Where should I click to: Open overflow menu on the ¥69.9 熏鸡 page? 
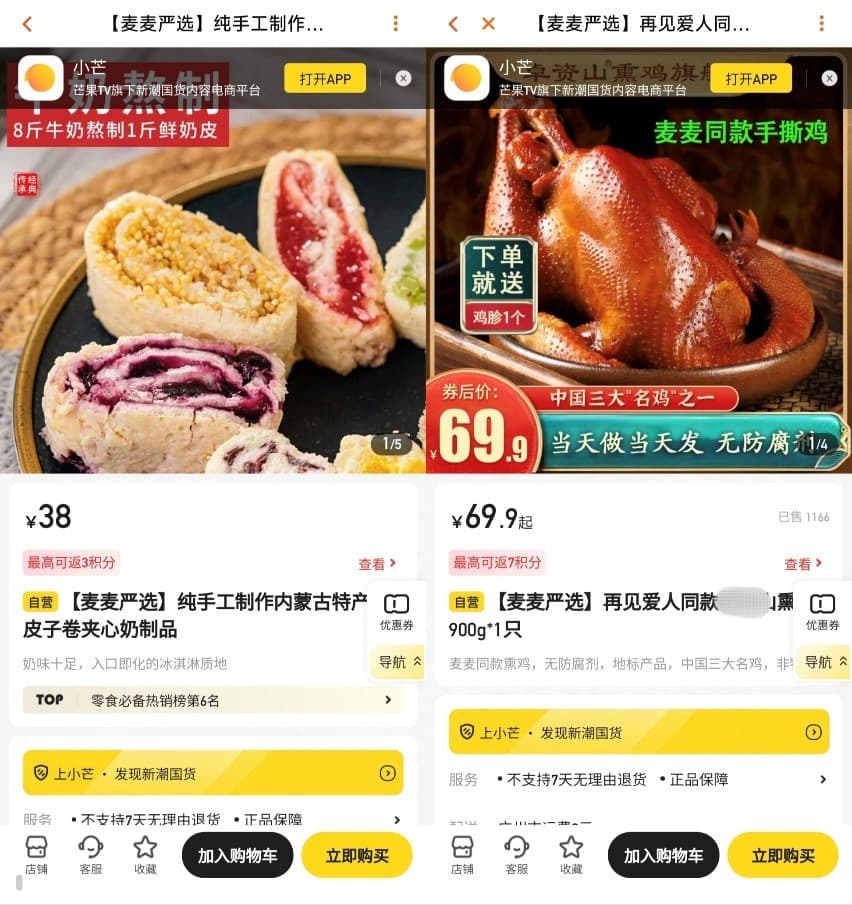tap(822, 23)
